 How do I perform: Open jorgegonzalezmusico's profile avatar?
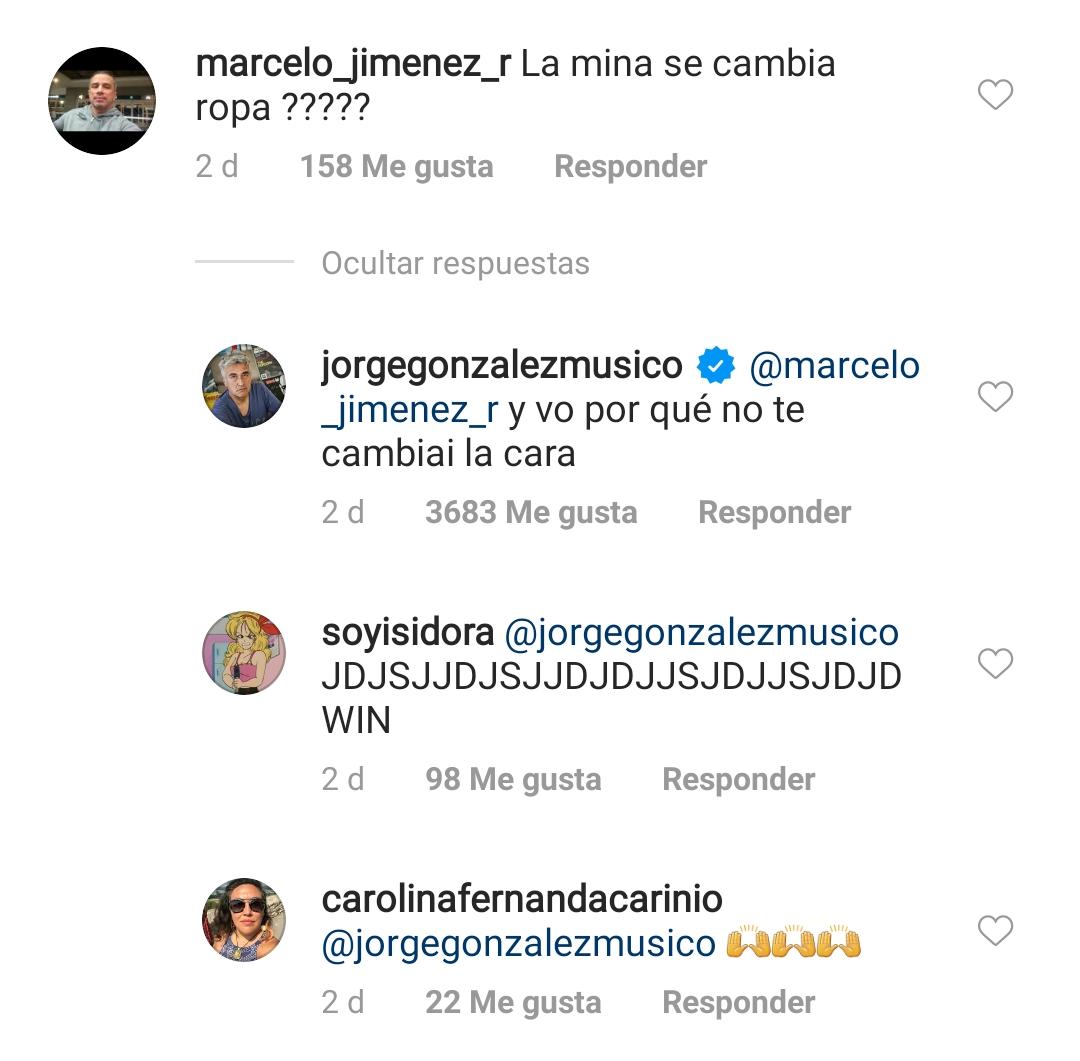pyautogui.click(x=244, y=386)
